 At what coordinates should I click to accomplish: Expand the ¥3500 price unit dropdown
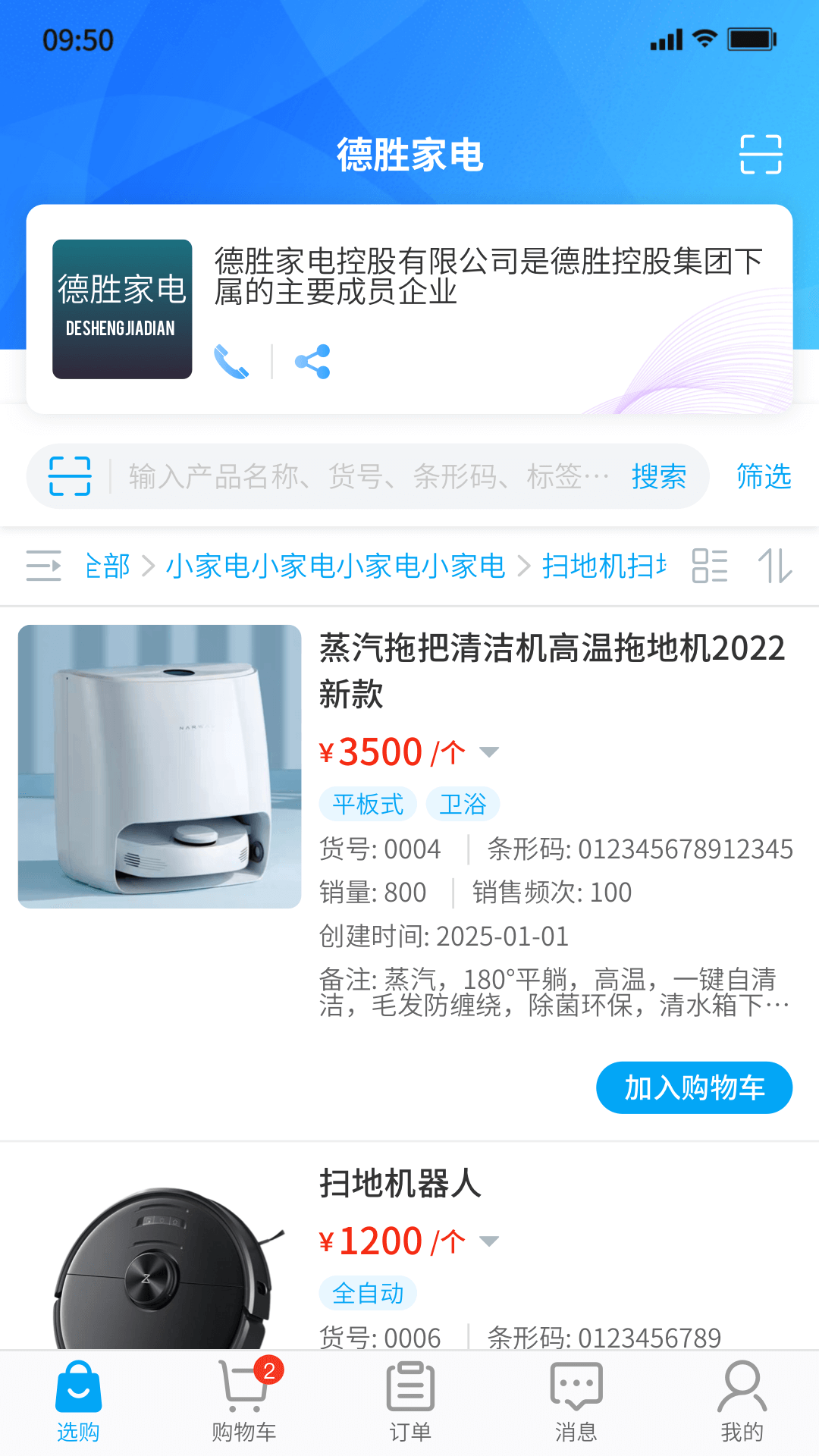coord(491,752)
